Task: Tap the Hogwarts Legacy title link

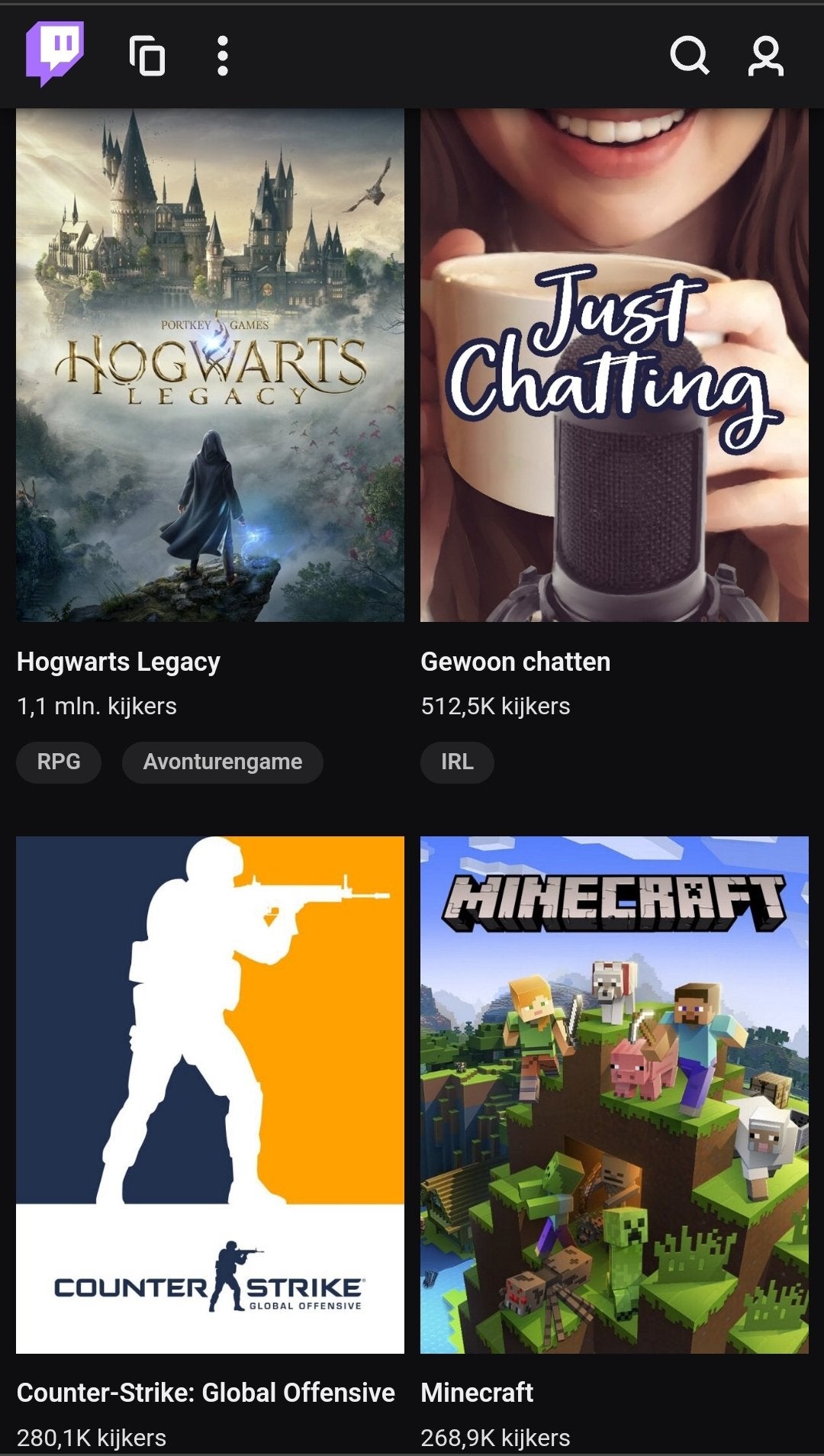Action: point(118,662)
